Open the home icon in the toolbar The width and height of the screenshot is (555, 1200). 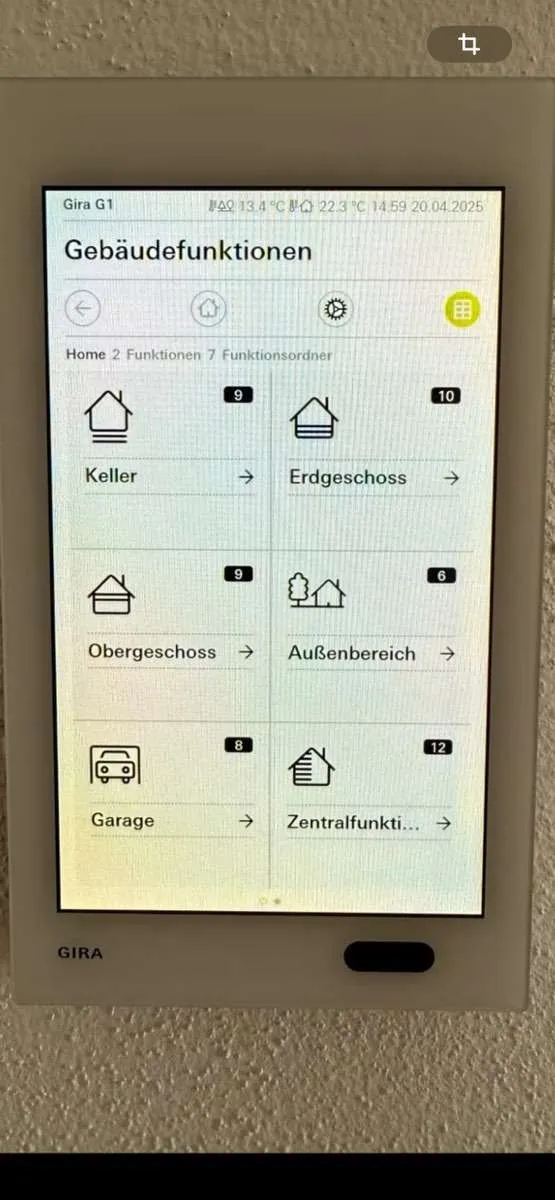tap(208, 309)
